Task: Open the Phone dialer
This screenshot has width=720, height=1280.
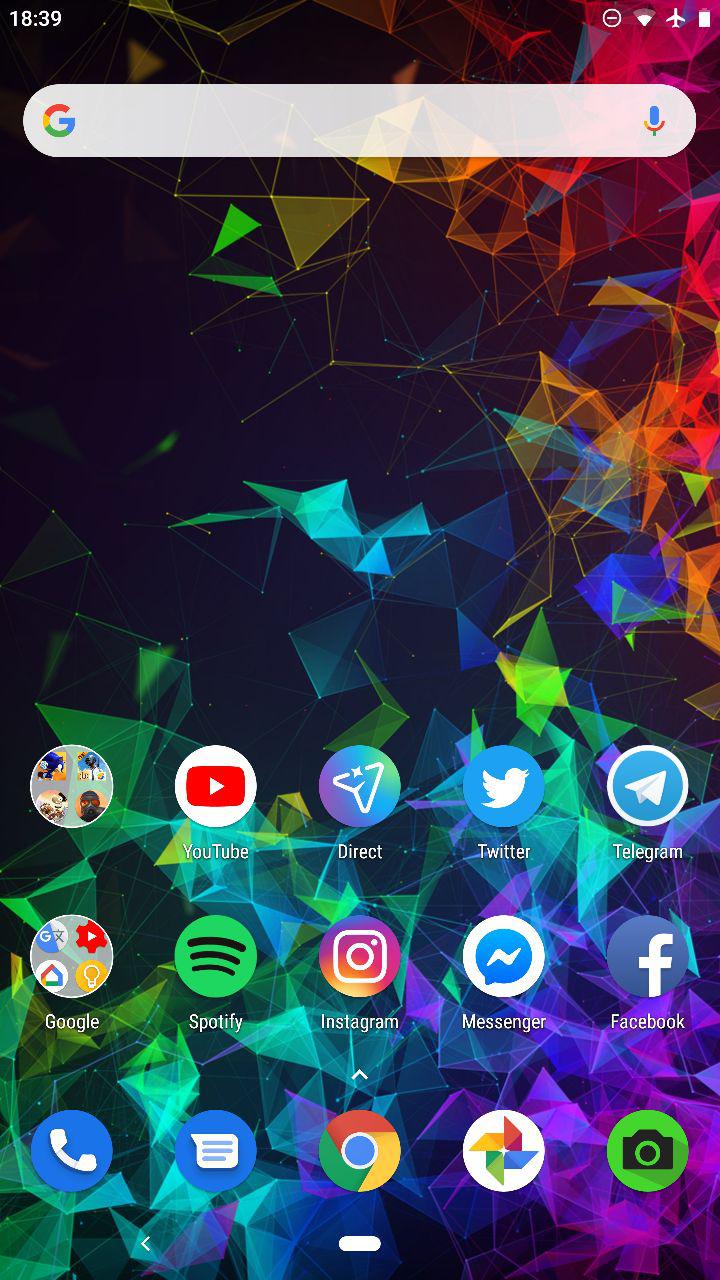Action: 72,1151
